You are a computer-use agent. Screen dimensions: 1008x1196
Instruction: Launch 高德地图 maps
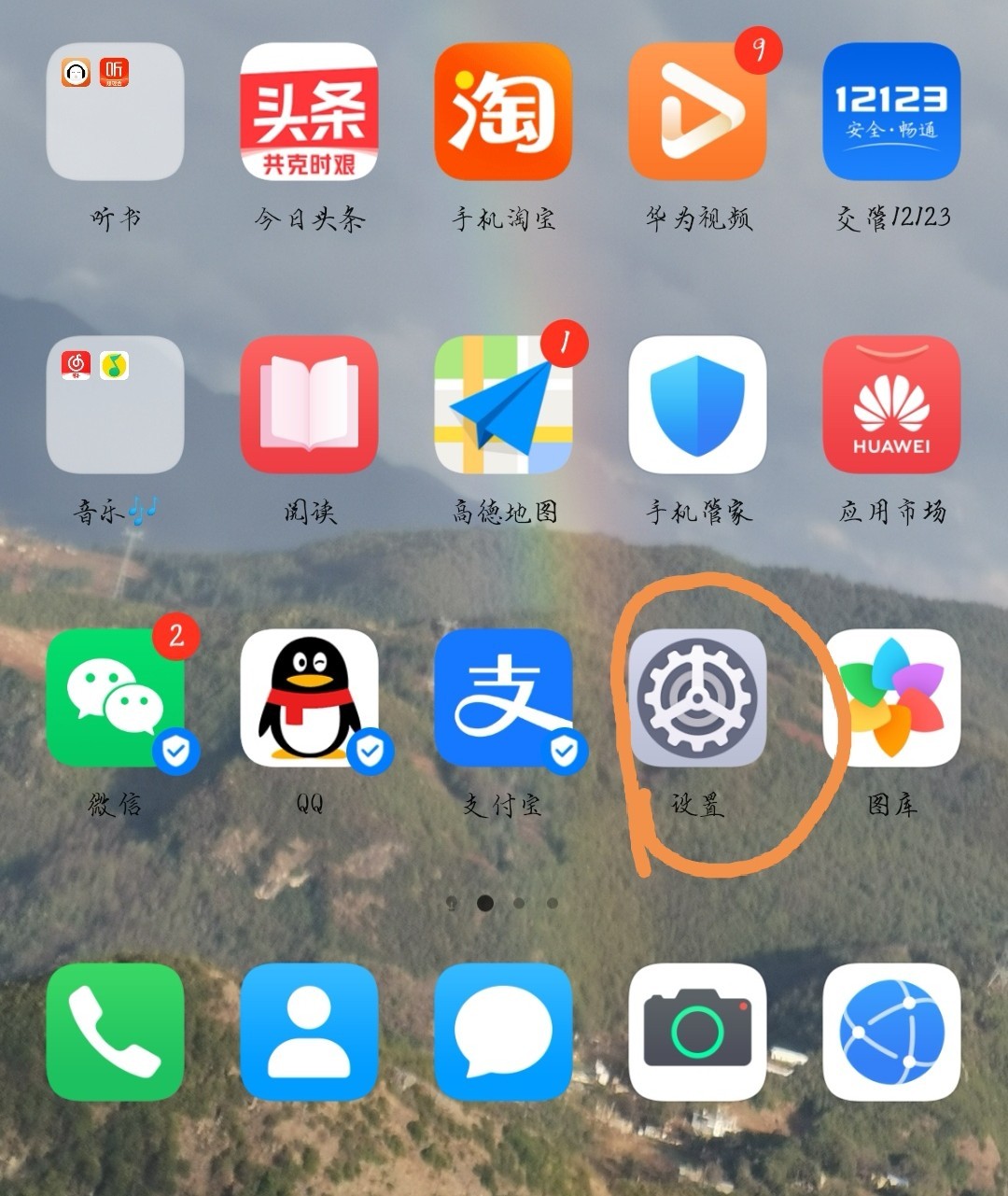pos(503,404)
